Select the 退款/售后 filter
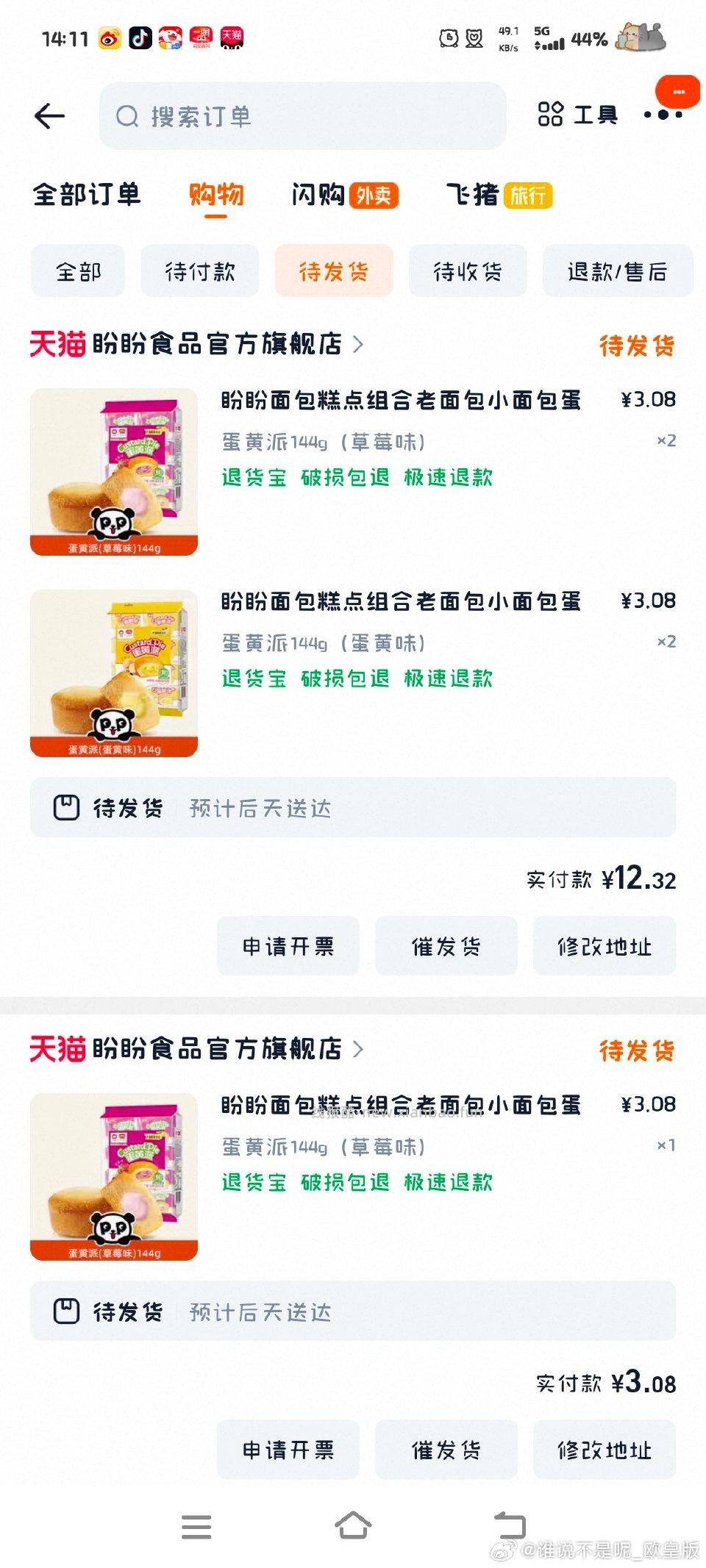The image size is (706, 1568). point(618,271)
